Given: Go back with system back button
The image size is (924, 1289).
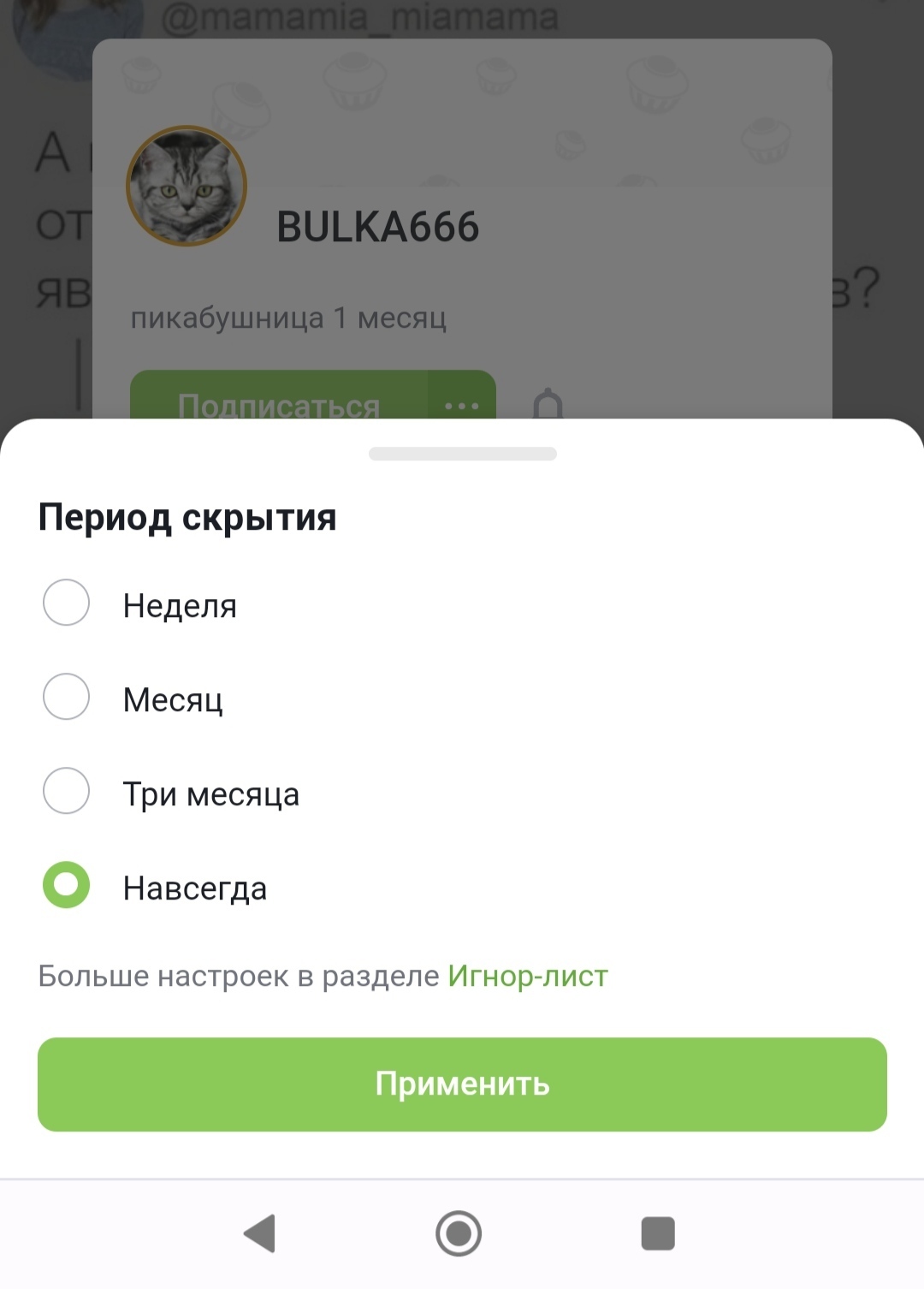Looking at the screenshot, I should pyautogui.click(x=260, y=1233).
